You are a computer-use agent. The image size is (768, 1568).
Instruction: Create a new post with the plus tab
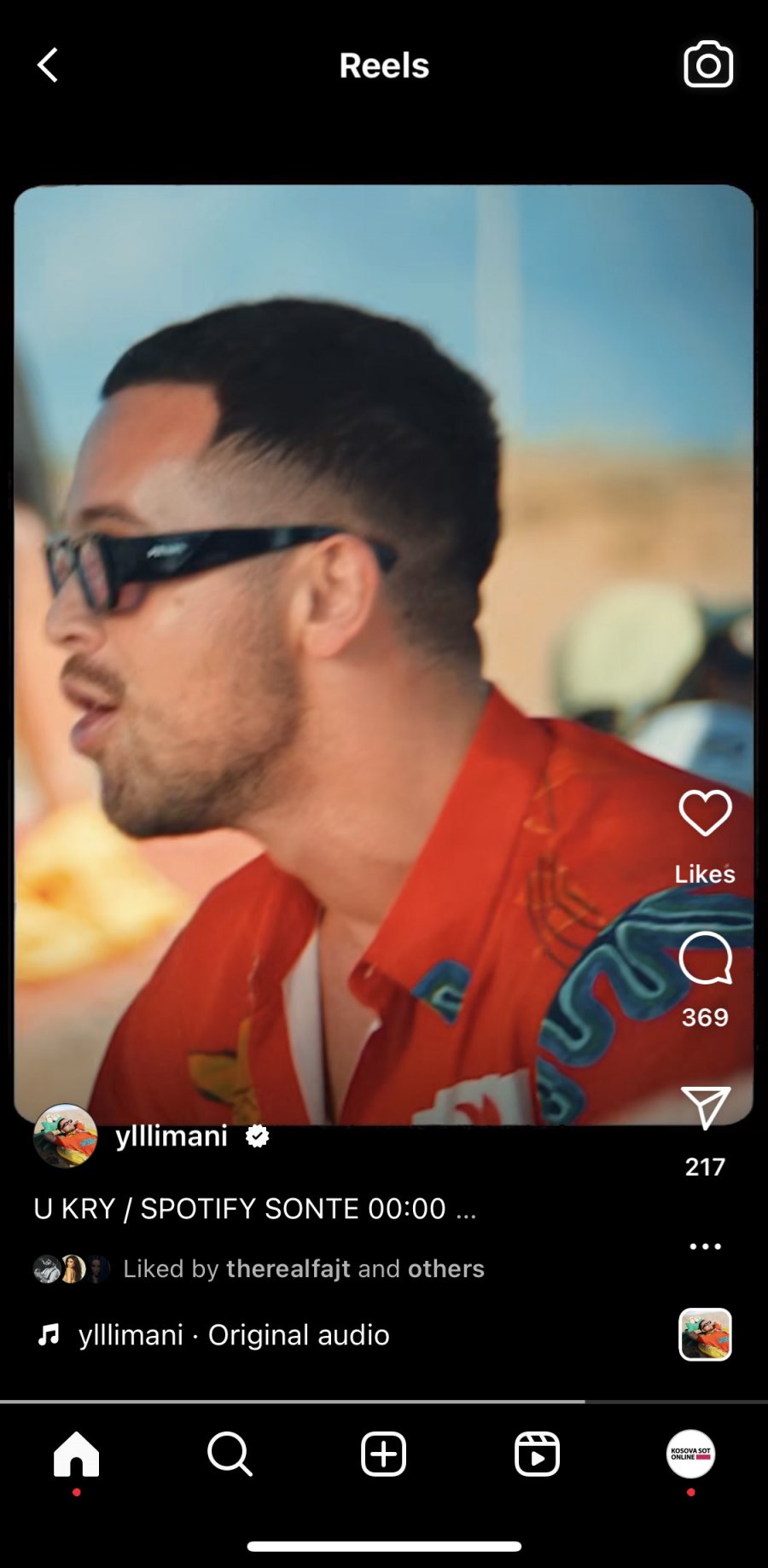pyautogui.click(x=383, y=1454)
